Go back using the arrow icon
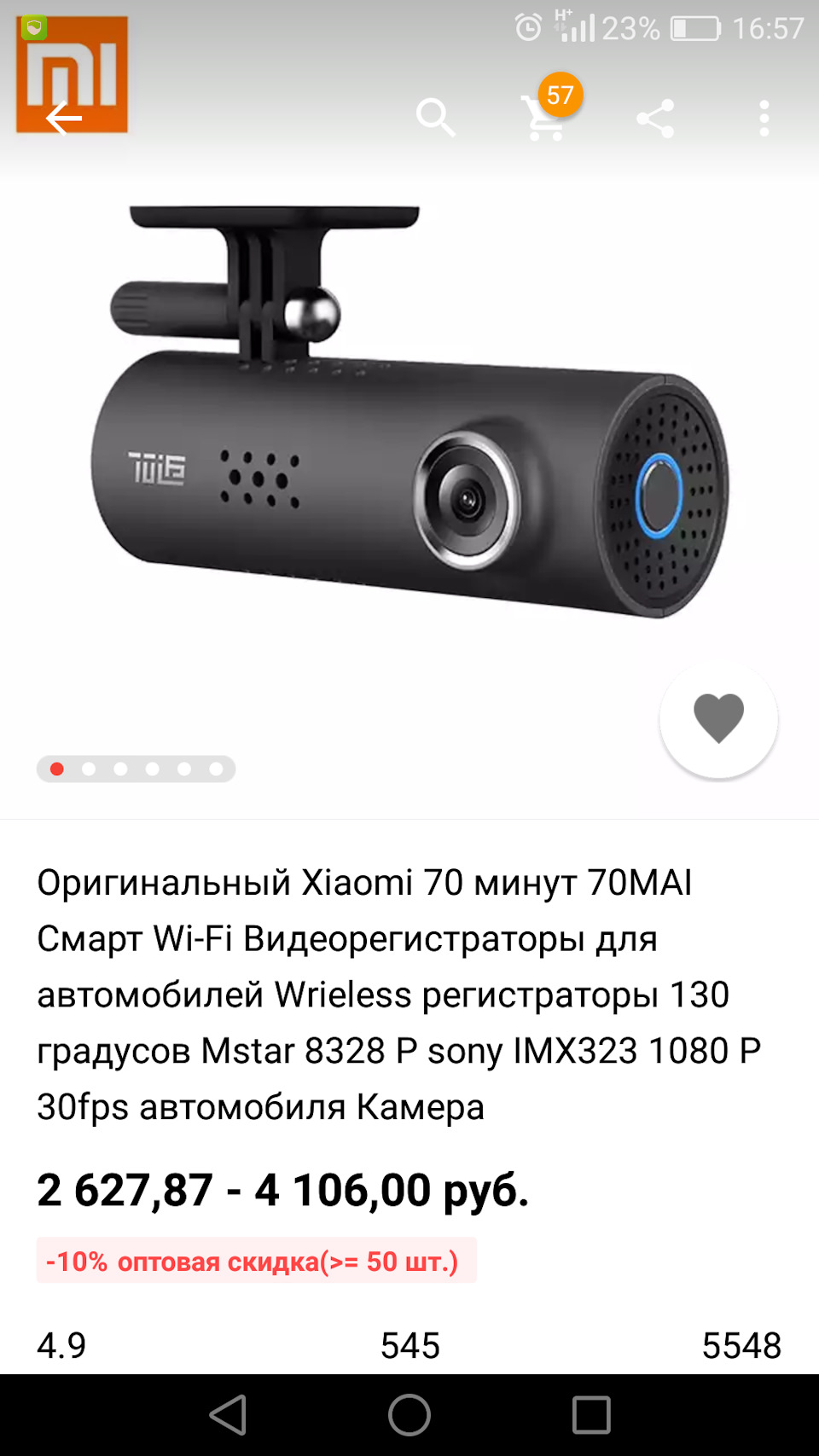 pyautogui.click(x=64, y=118)
